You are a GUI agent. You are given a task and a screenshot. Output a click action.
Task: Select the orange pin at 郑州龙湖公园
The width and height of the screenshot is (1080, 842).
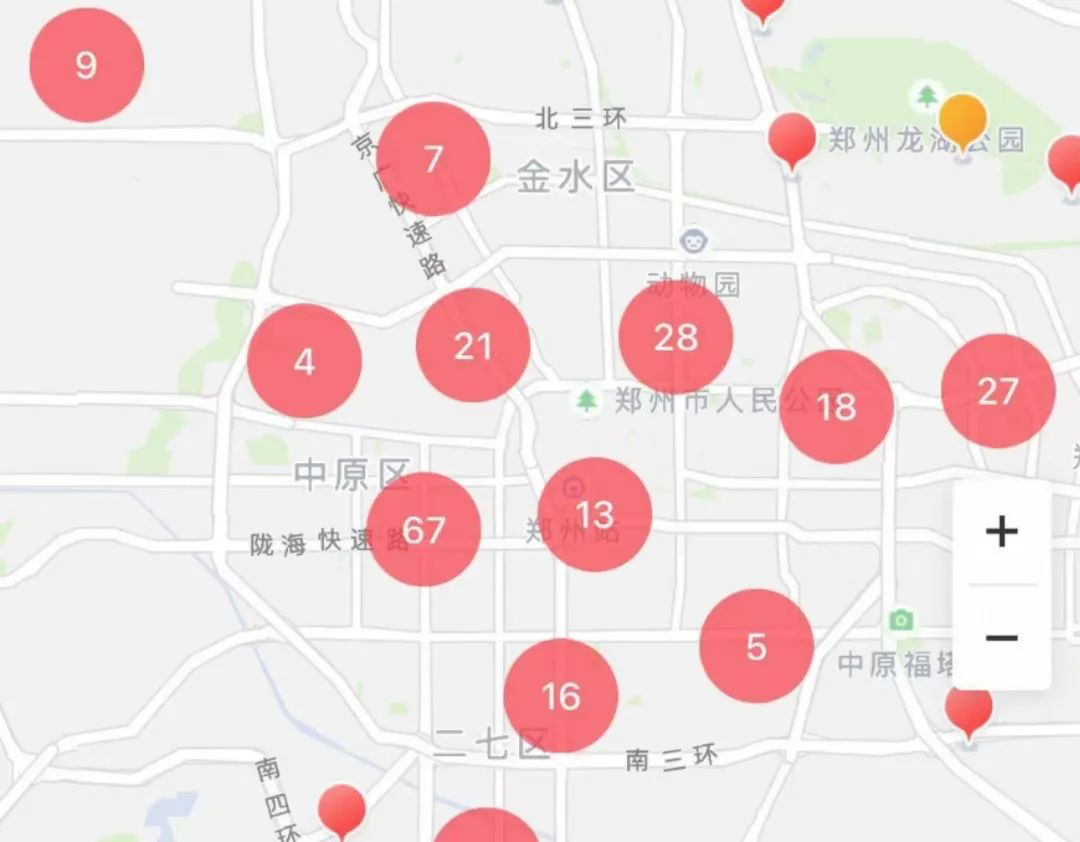964,120
